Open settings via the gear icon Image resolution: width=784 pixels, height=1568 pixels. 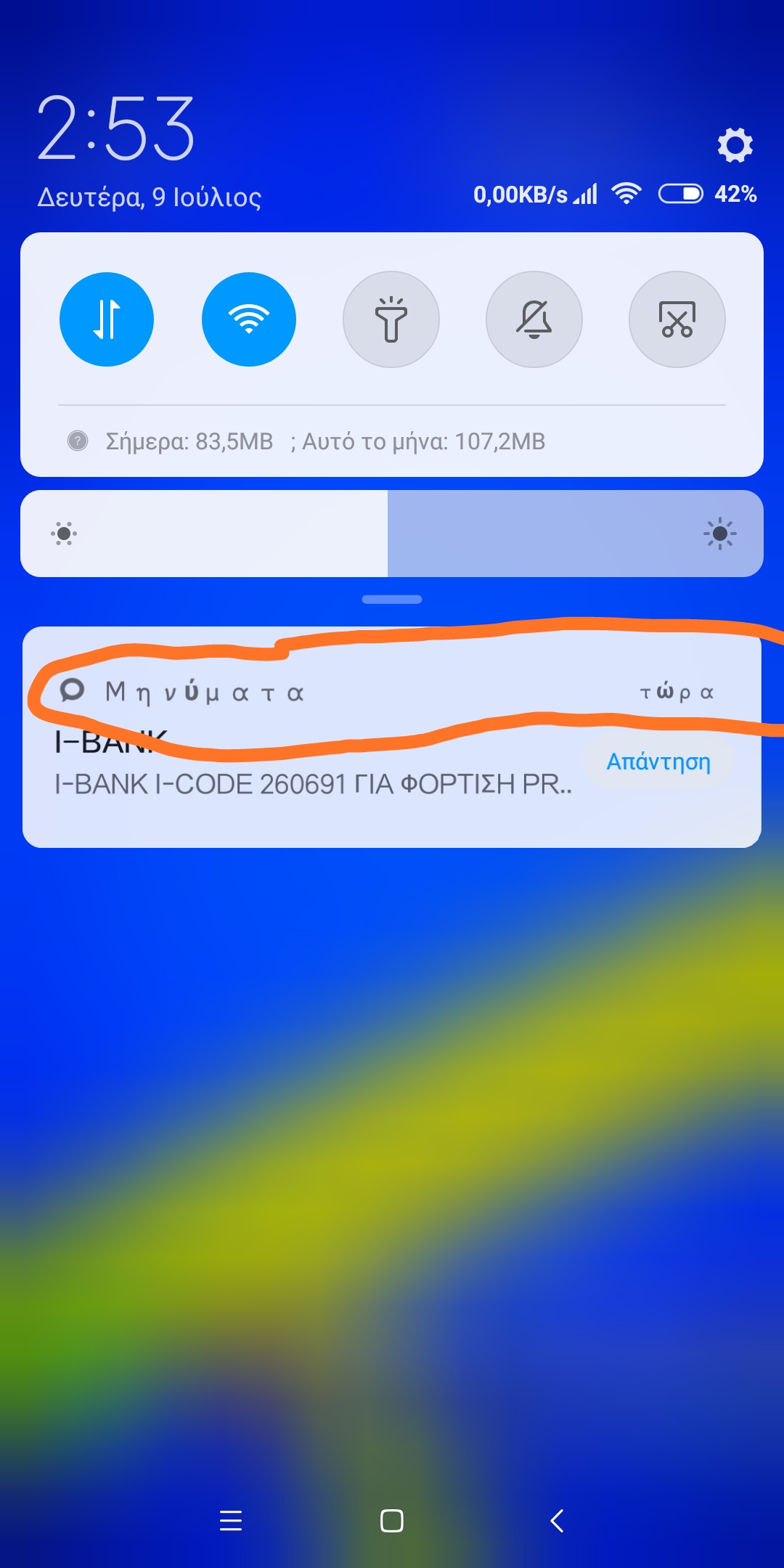click(x=735, y=144)
